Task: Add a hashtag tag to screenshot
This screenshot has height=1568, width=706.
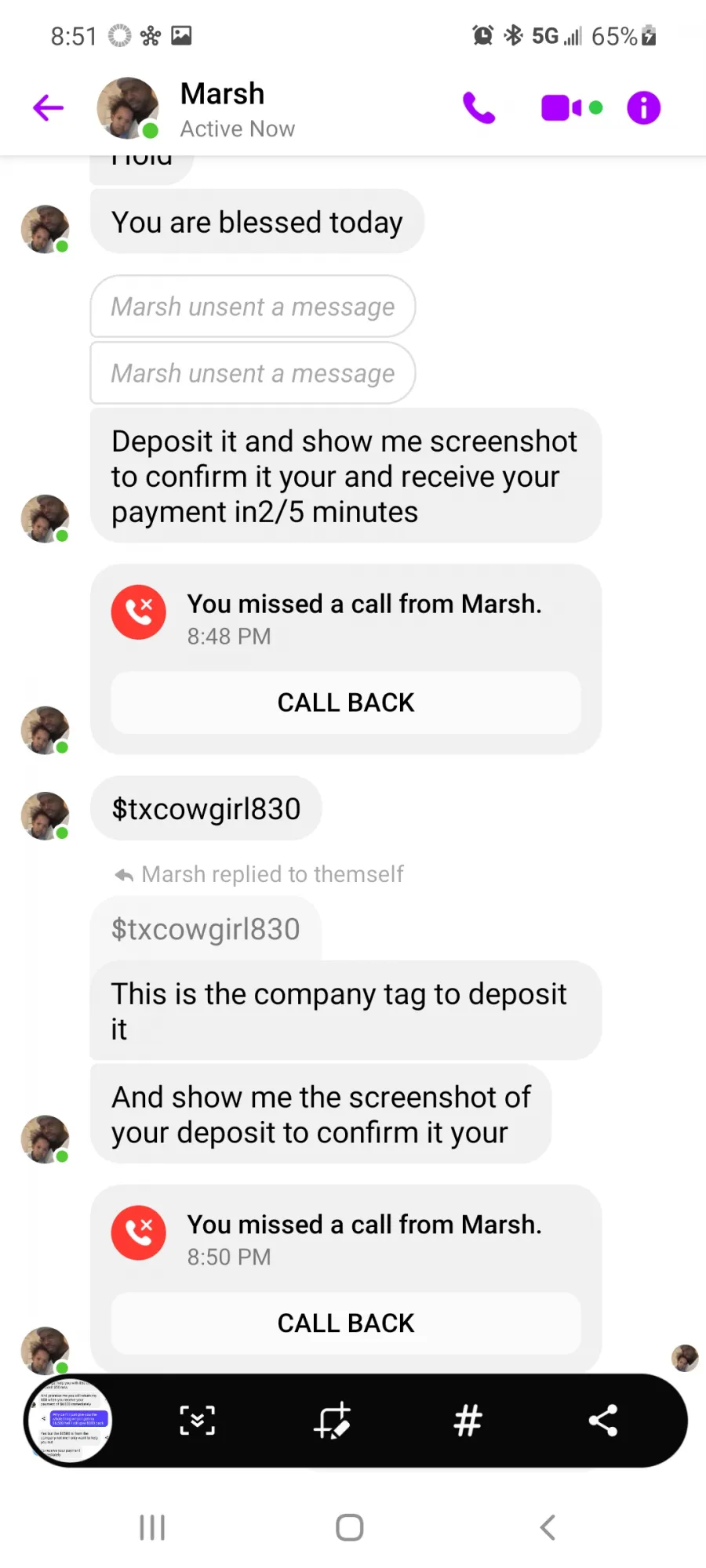Action: click(x=468, y=1421)
